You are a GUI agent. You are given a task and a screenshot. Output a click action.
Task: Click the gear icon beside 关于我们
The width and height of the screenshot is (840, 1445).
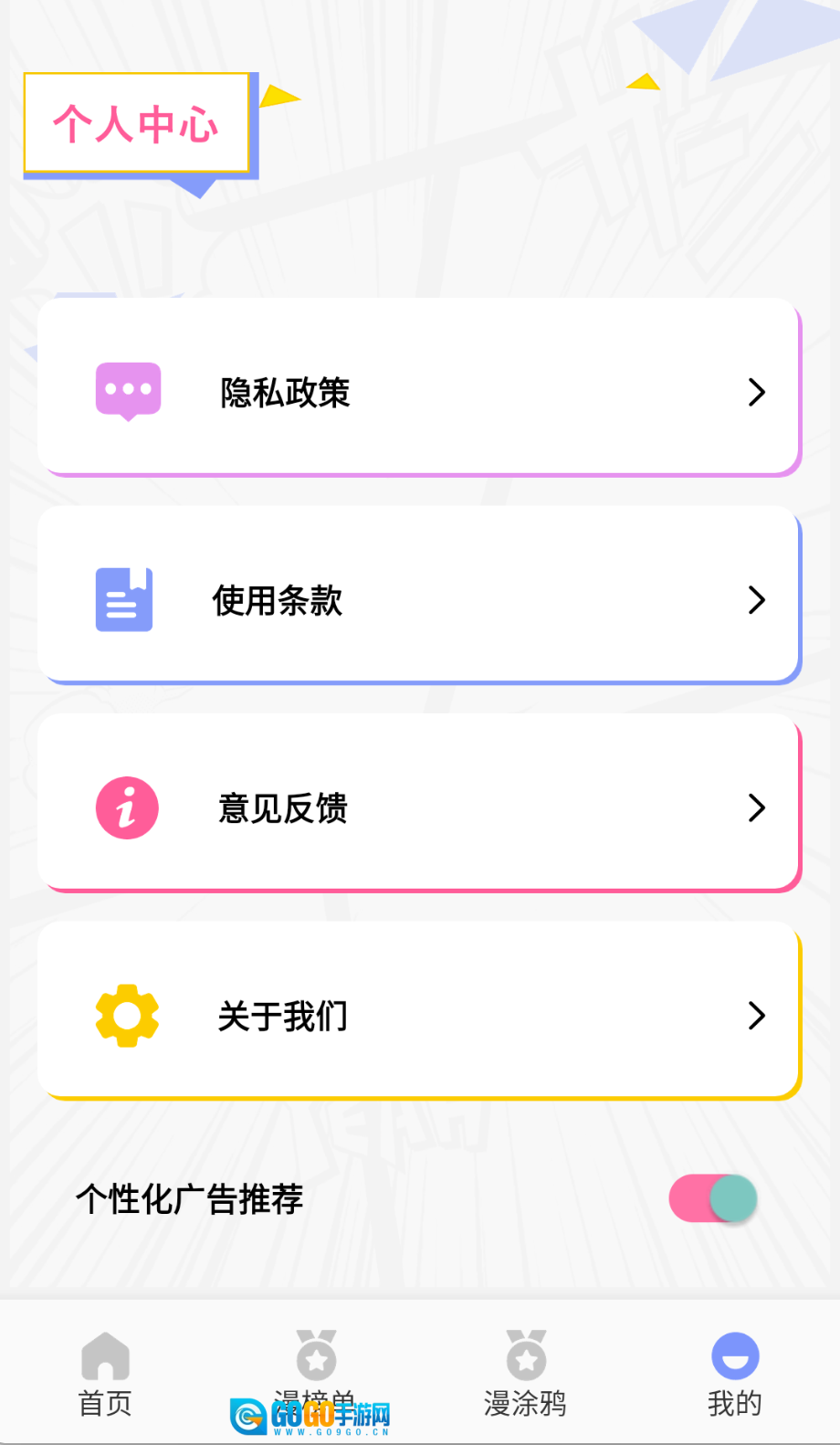(127, 1015)
